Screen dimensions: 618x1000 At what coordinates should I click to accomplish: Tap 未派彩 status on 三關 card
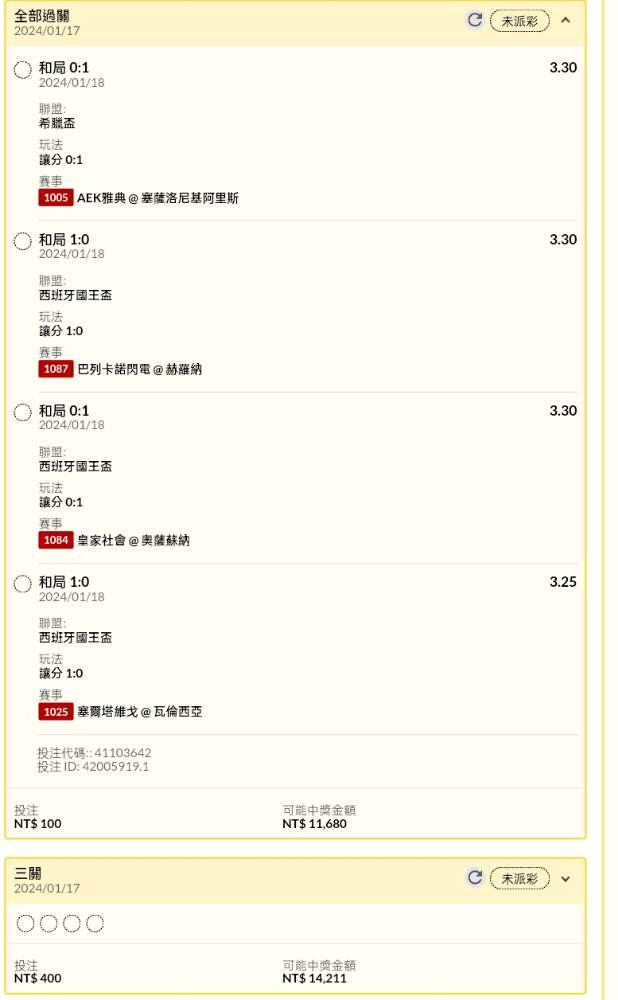point(519,878)
